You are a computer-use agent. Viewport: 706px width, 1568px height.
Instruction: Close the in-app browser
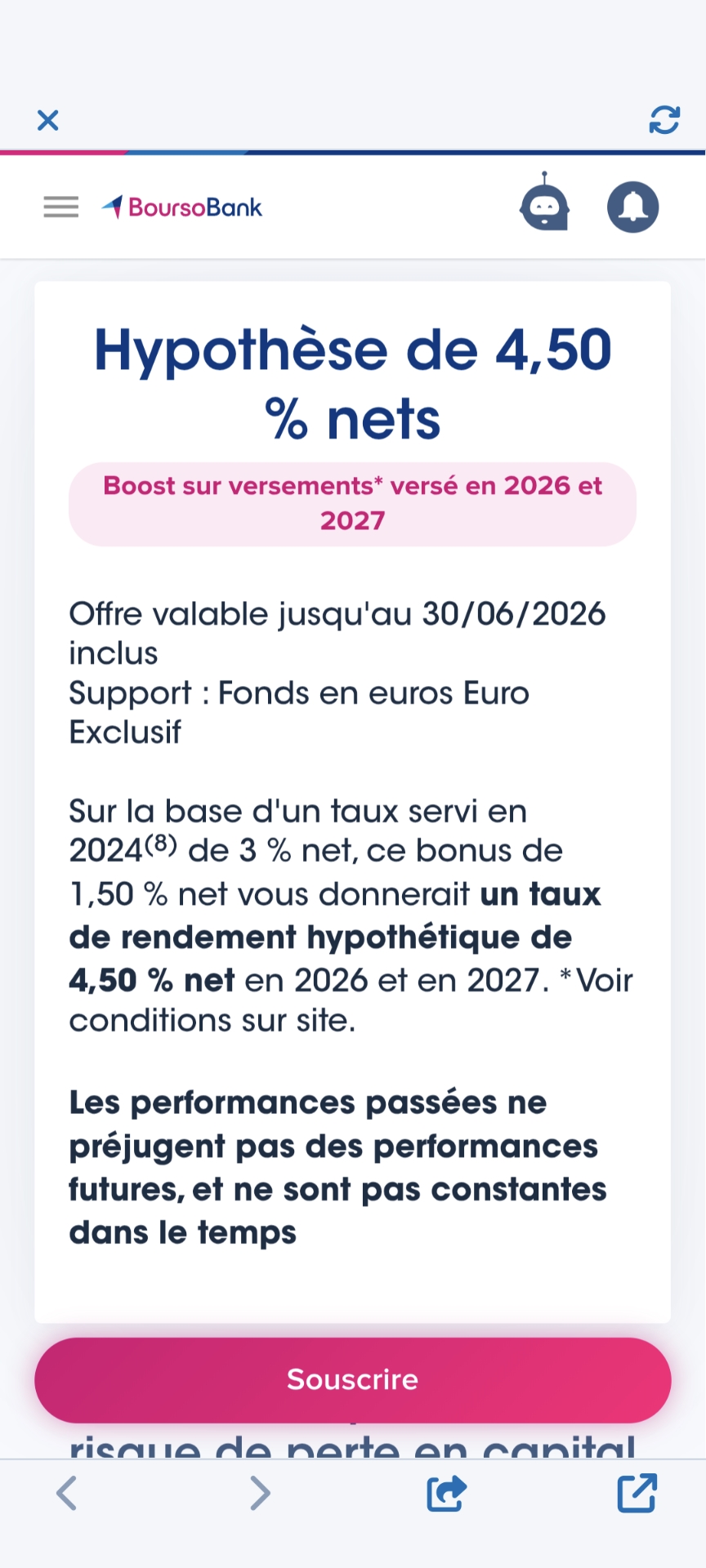[x=48, y=121]
